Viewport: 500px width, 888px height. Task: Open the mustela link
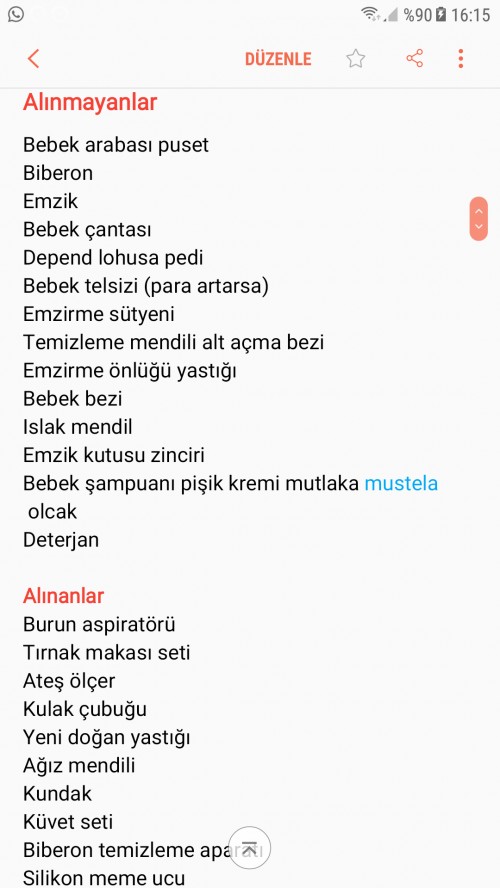coord(401,483)
